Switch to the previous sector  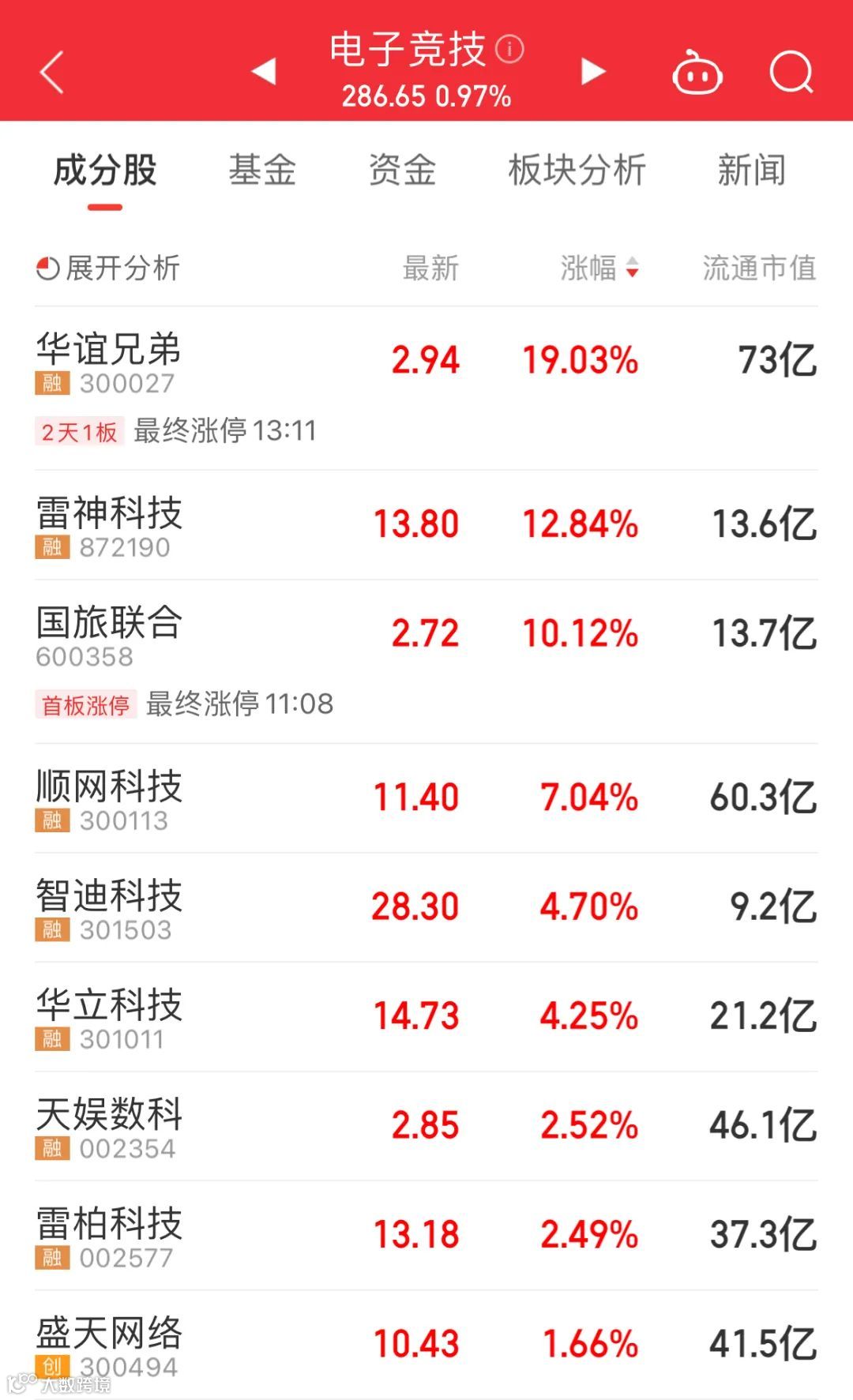(x=264, y=71)
